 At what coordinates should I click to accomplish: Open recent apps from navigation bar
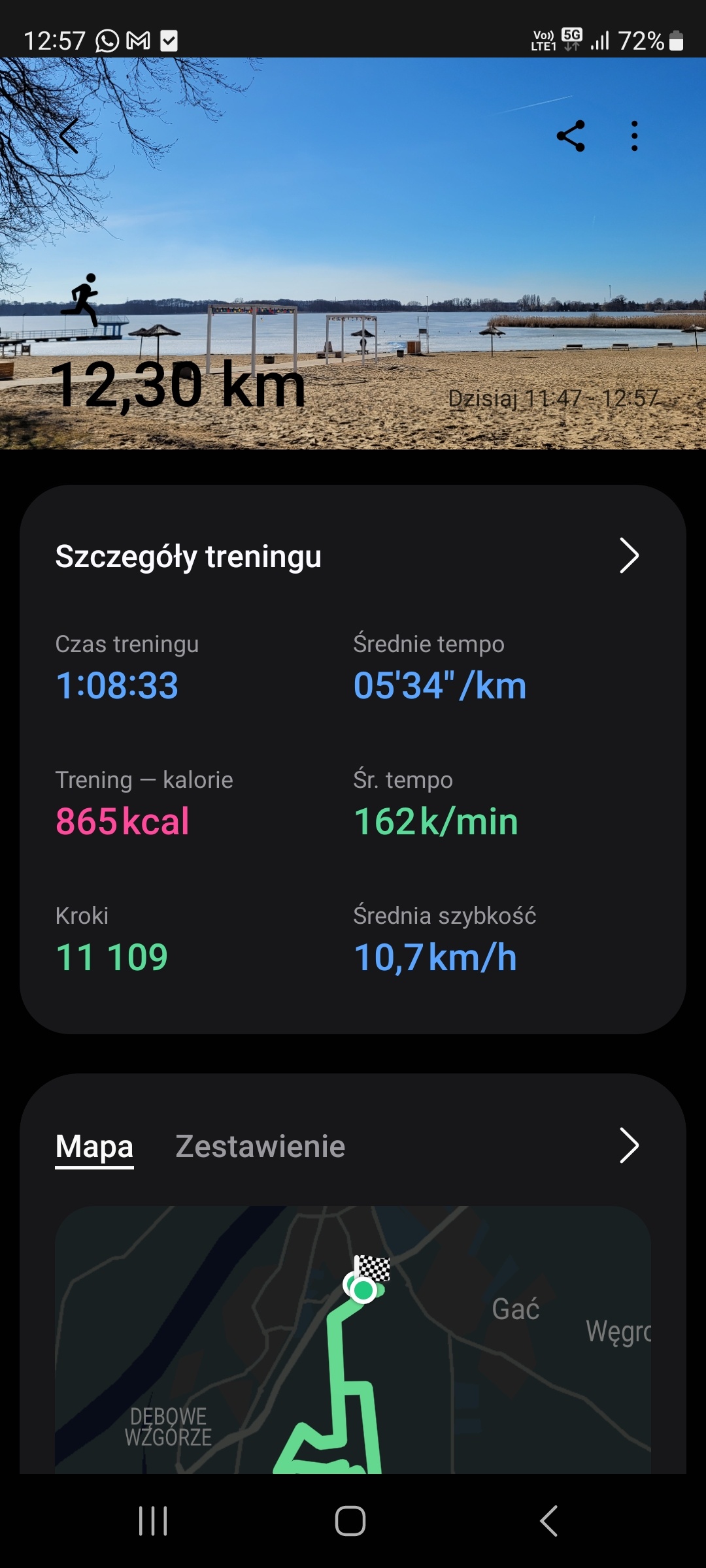click(153, 1521)
